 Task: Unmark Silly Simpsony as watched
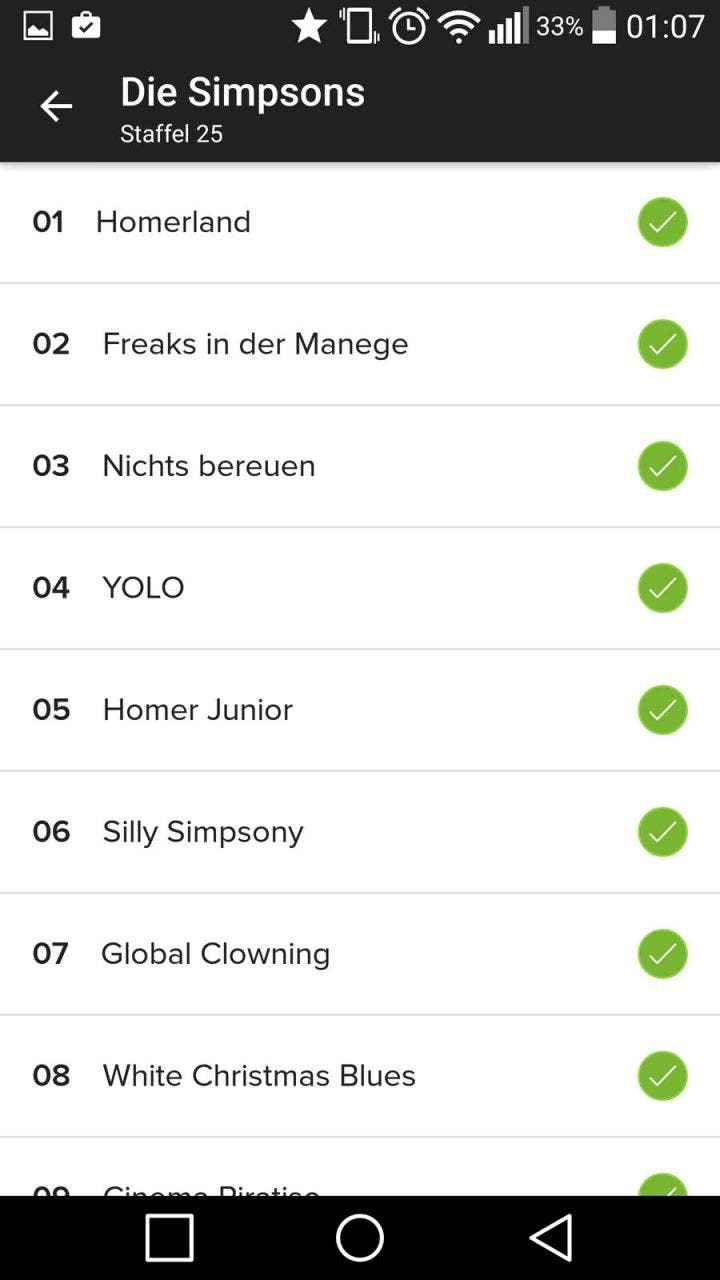663,832
